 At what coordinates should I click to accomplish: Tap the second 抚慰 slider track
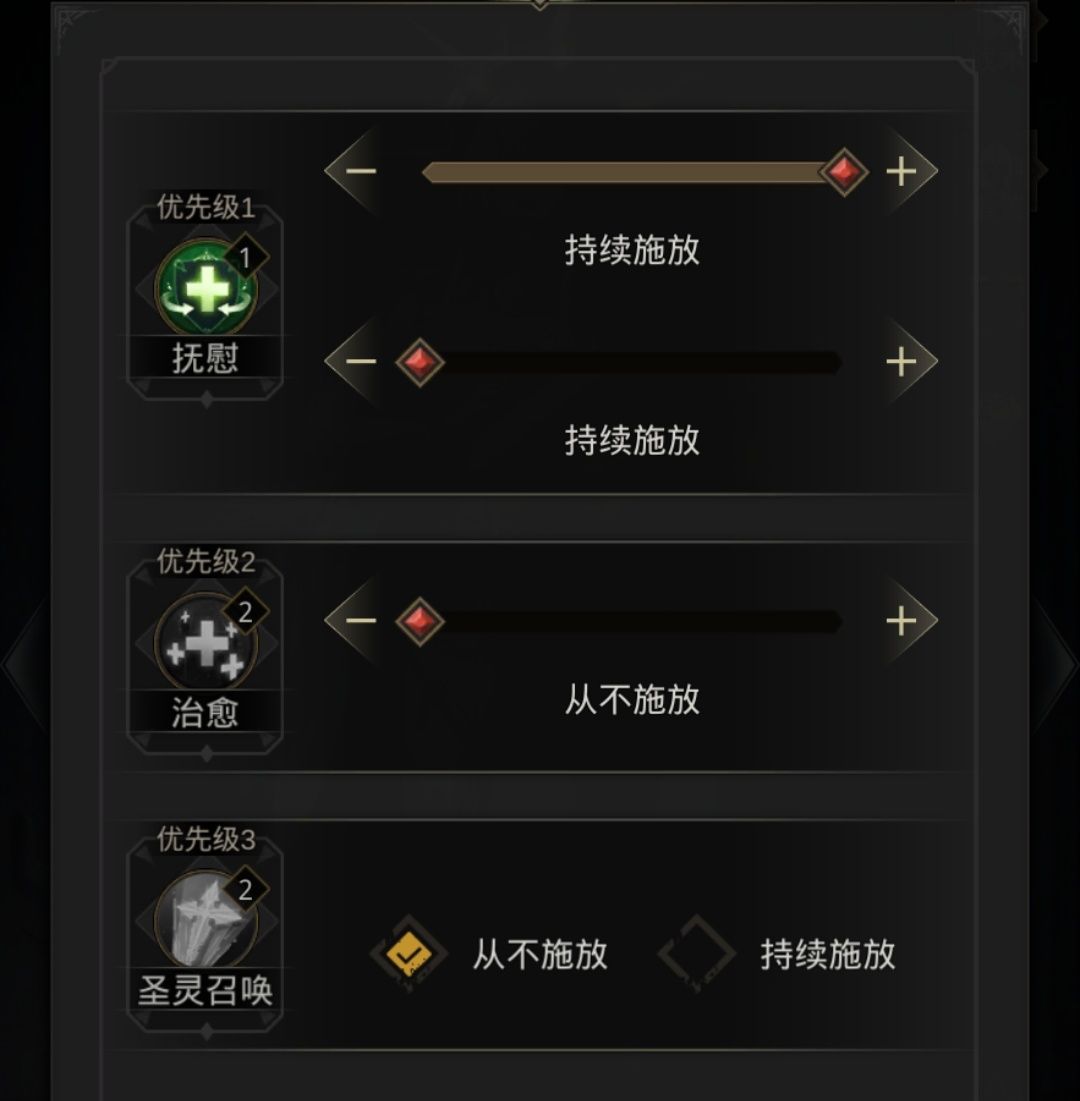[x=630, y=362]
